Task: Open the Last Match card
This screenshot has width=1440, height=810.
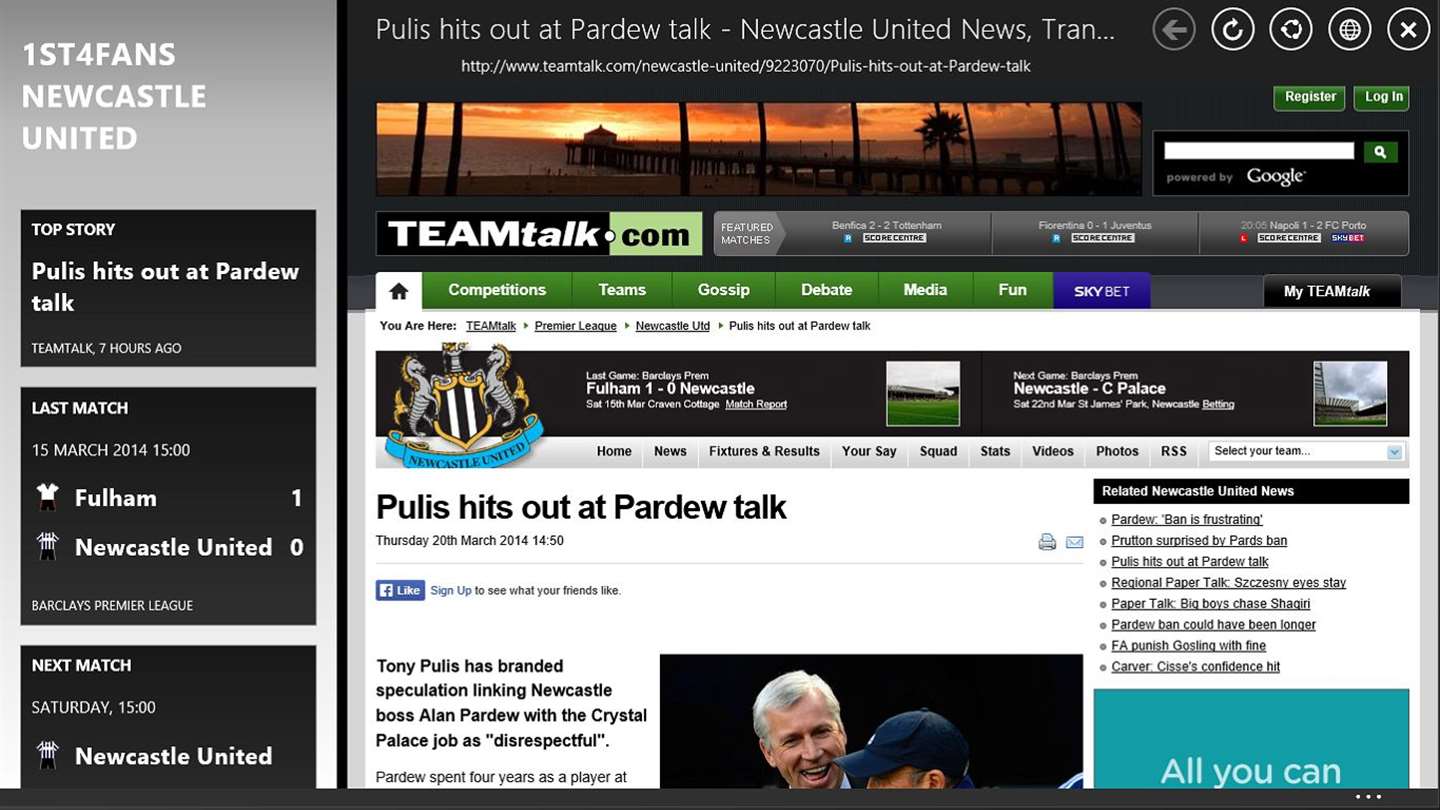Action: [168, 505]
